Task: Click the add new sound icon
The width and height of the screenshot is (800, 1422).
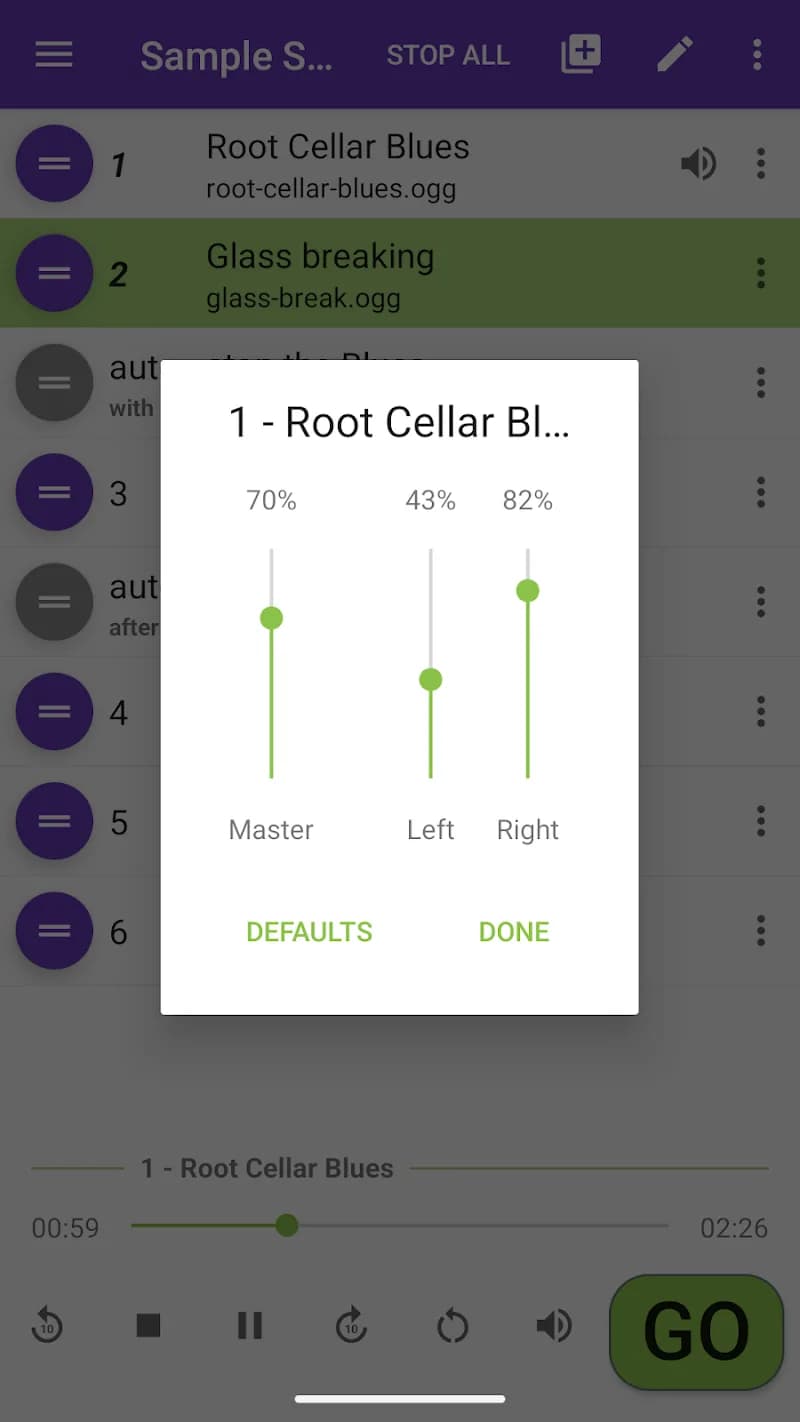Action: pyautogui.click(x=581, y=55)
